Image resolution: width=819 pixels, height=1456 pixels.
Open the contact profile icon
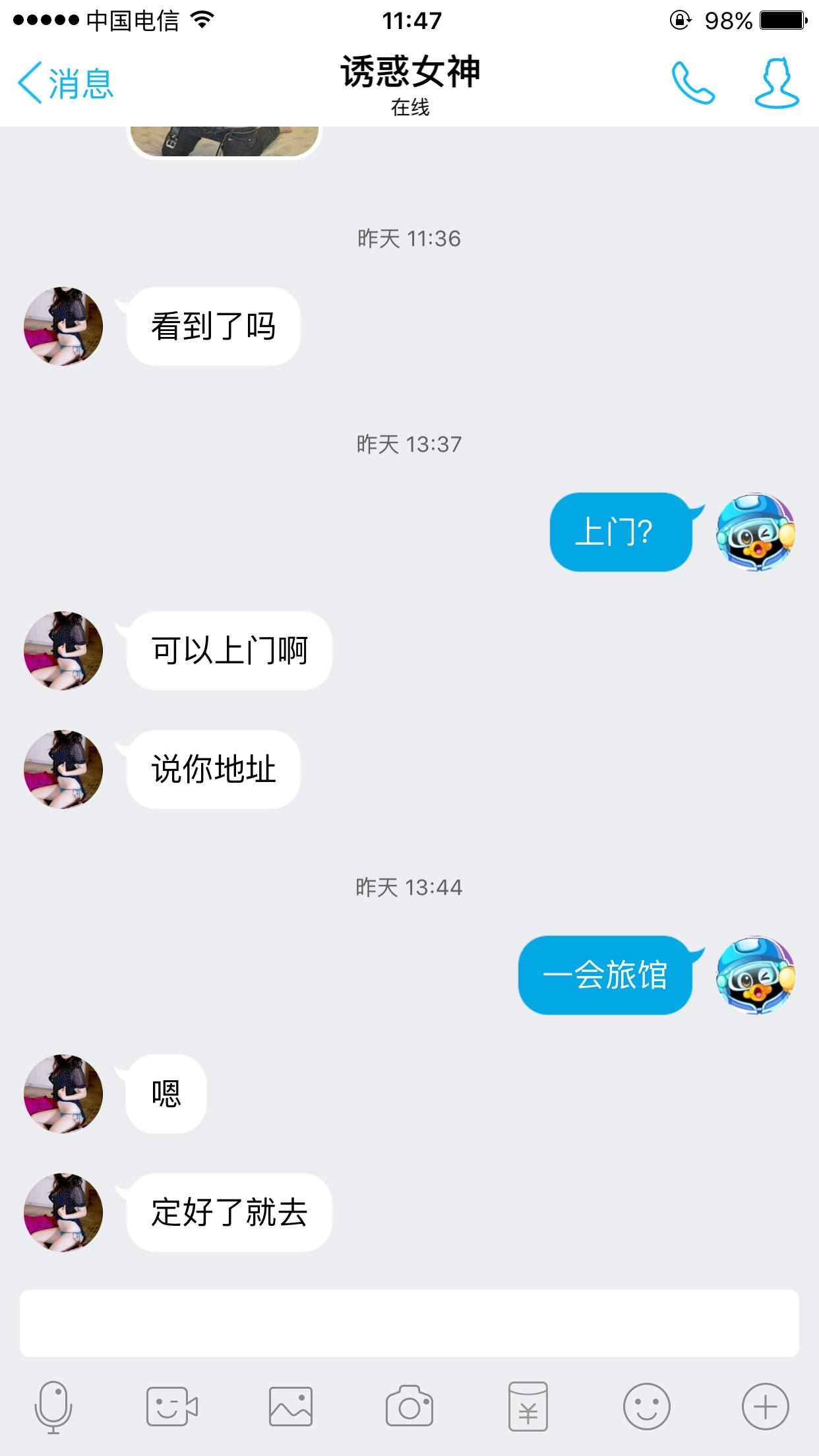point(777,84)
